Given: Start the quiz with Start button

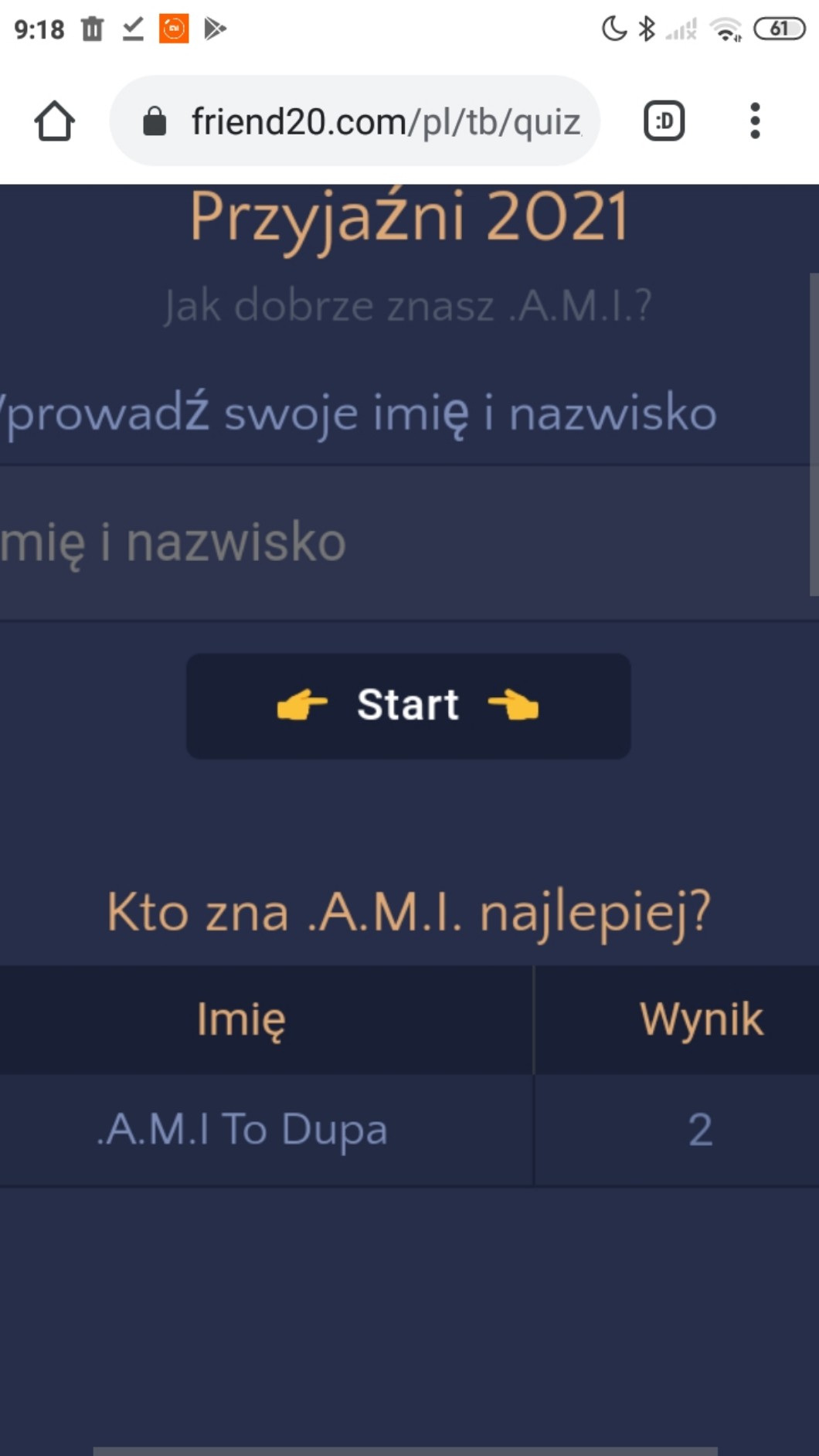Looking at the screenshot, I should (408, 706).
